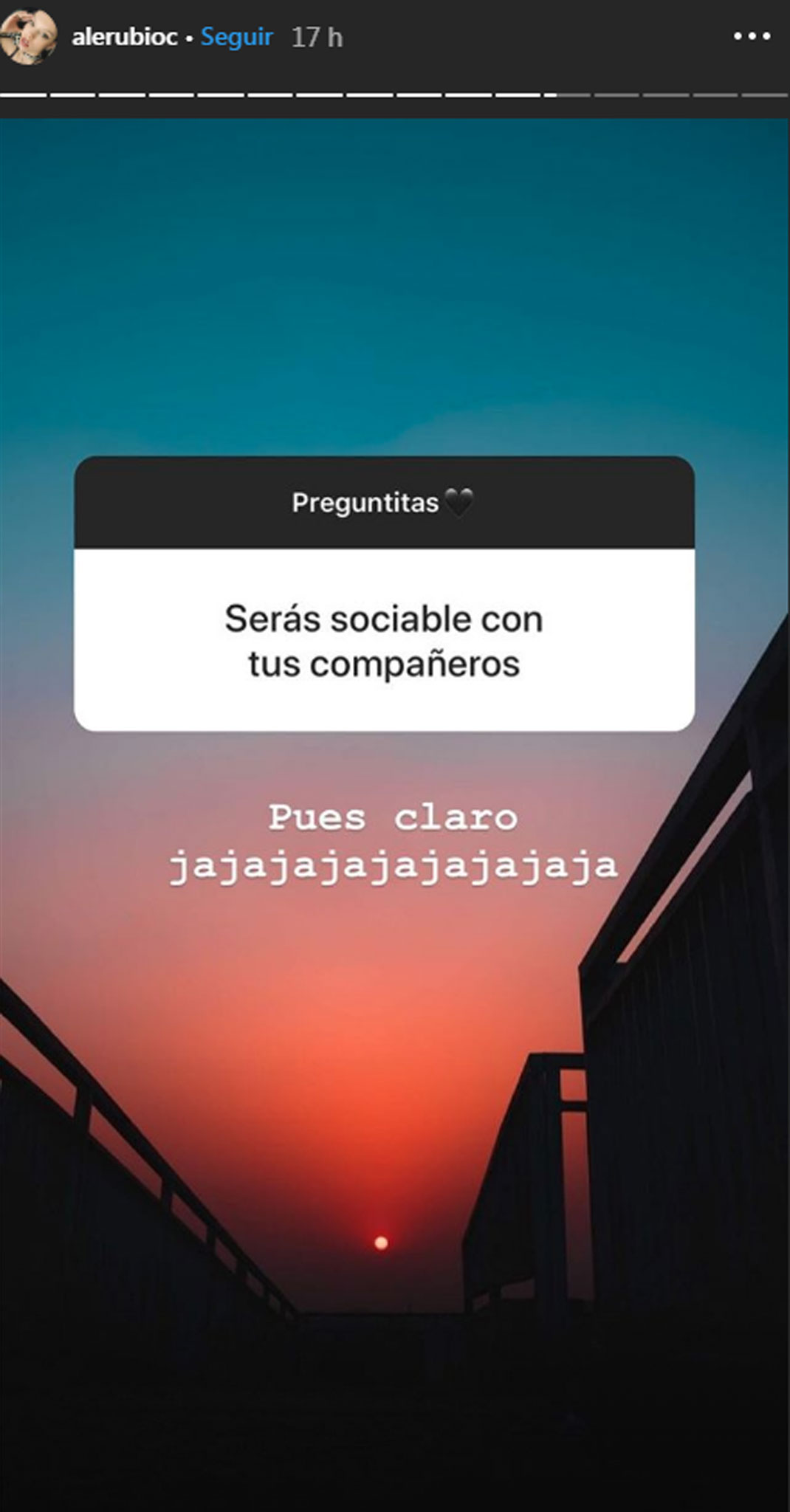Open the three-dot options menu
The image size is (790, 1512).
click(752, 36)
